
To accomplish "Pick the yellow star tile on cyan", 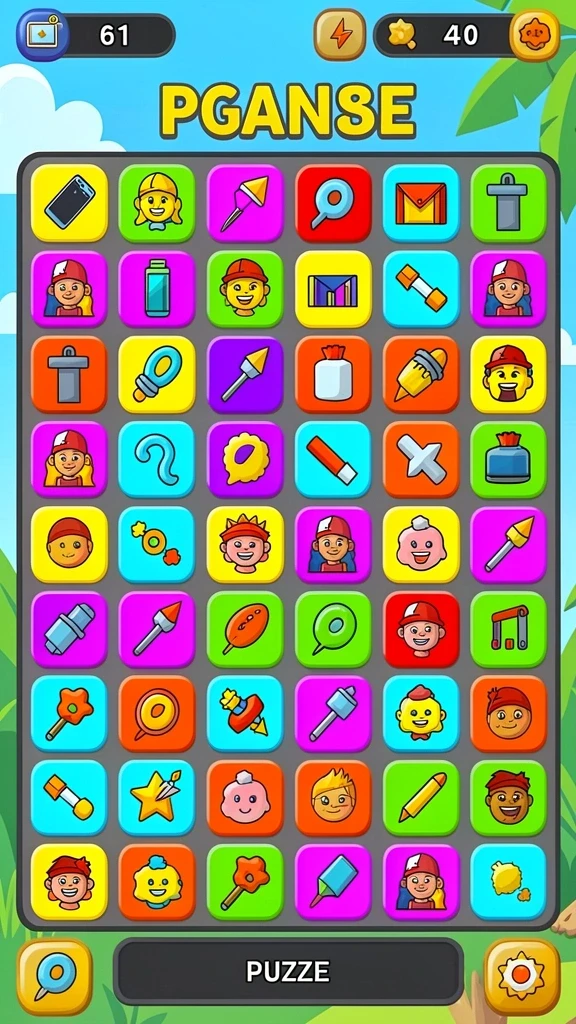I will click(x=157, y=797).
